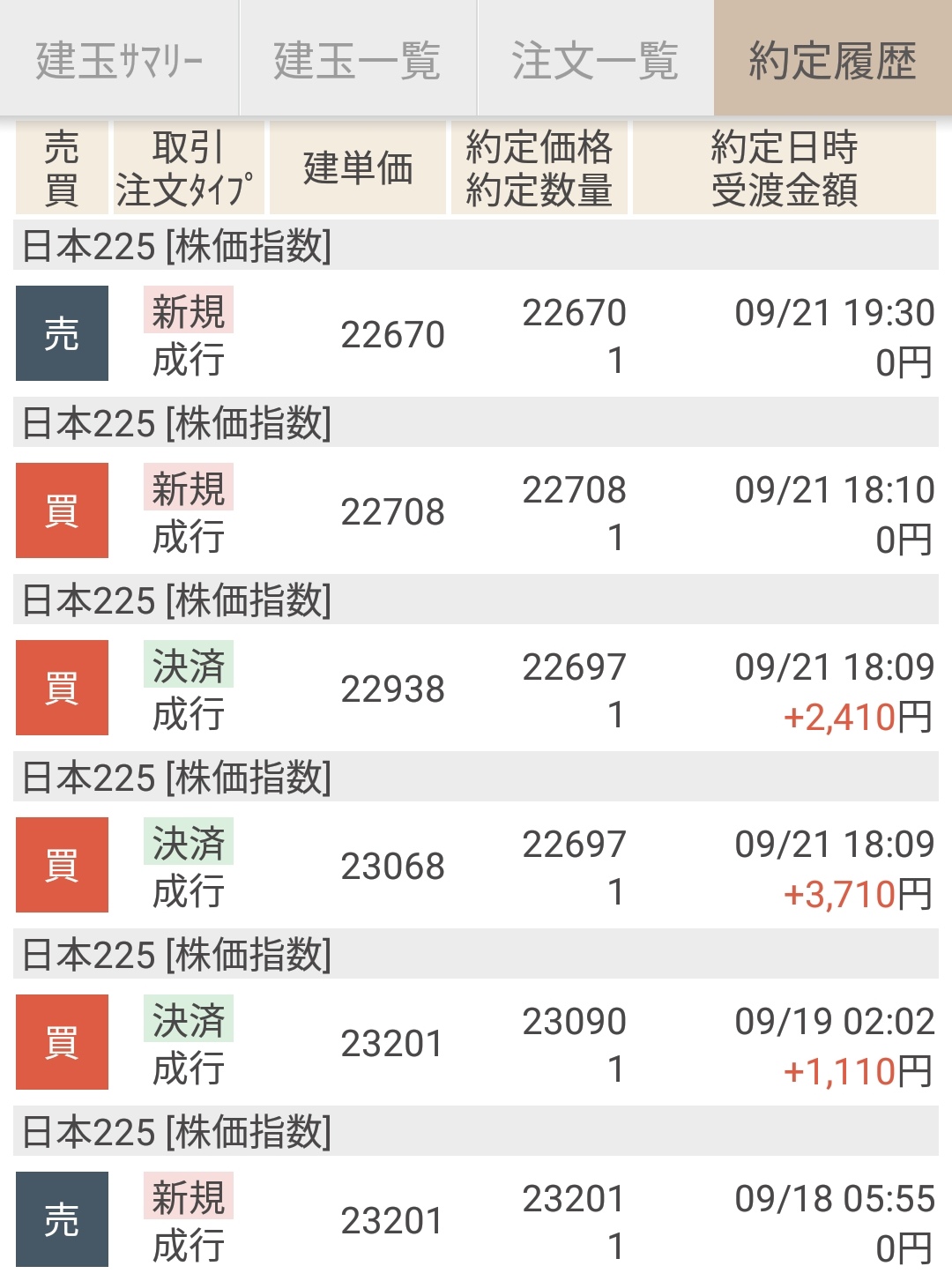
Task: Open the 09/19 02:02 settled trade
Action: click(476, 1044)
